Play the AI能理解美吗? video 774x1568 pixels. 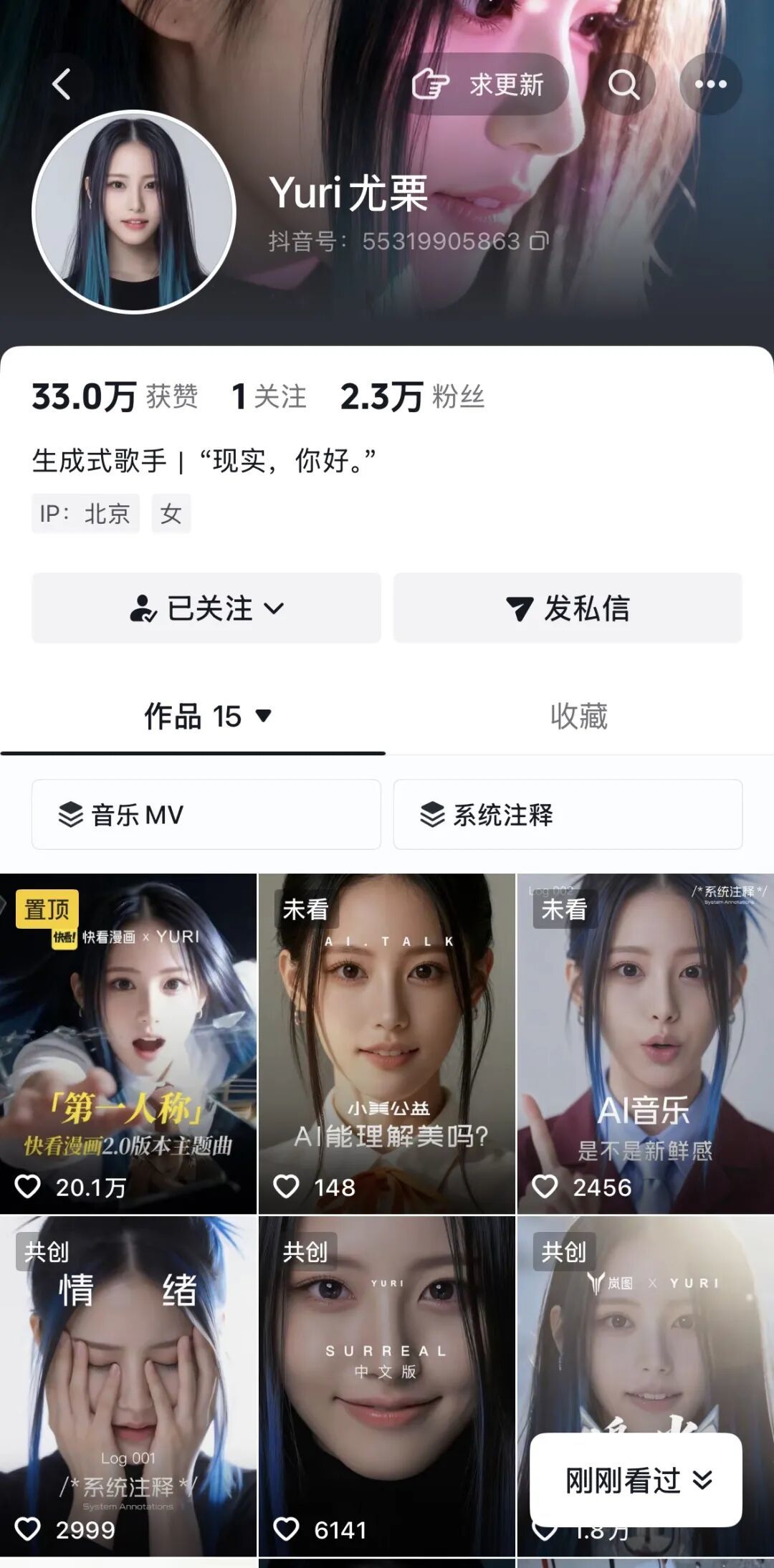coord(387,1043)
